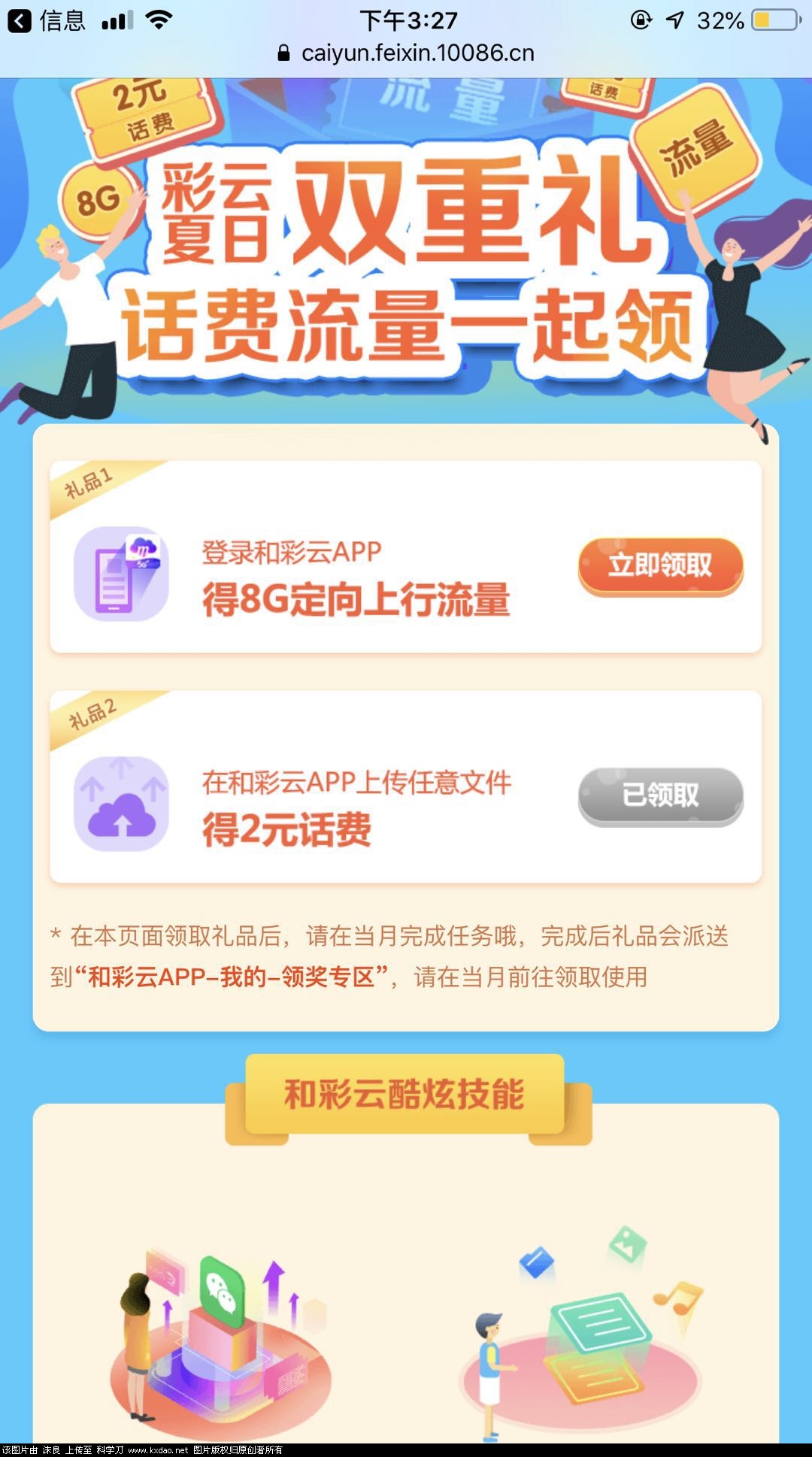Tap the 流量 orange tag at top right
The height and width of the screenshot is (1457, 812).
coord(695,147)
